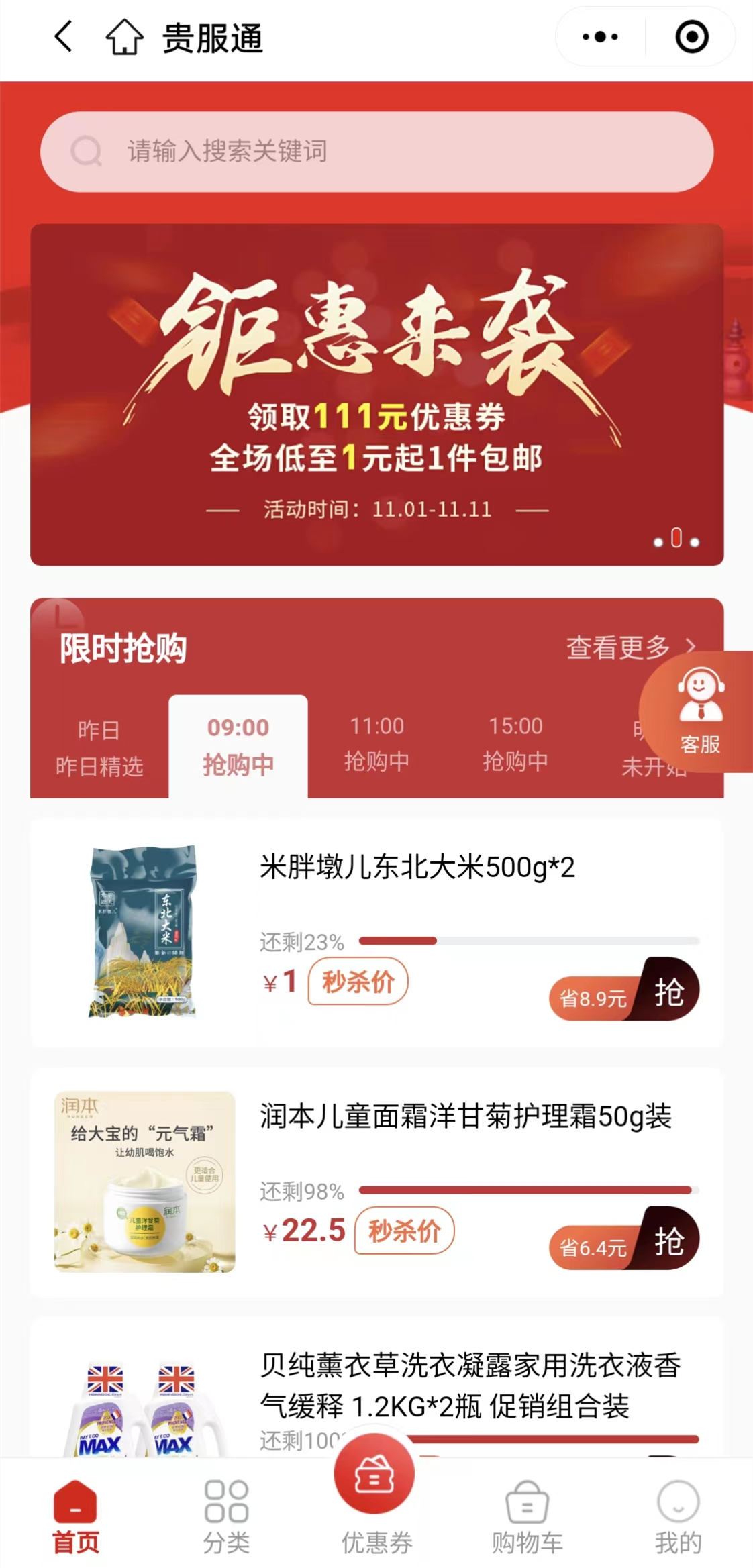
Task: Open the 111元 coupon promotion banner
Action: coord(376,395)
